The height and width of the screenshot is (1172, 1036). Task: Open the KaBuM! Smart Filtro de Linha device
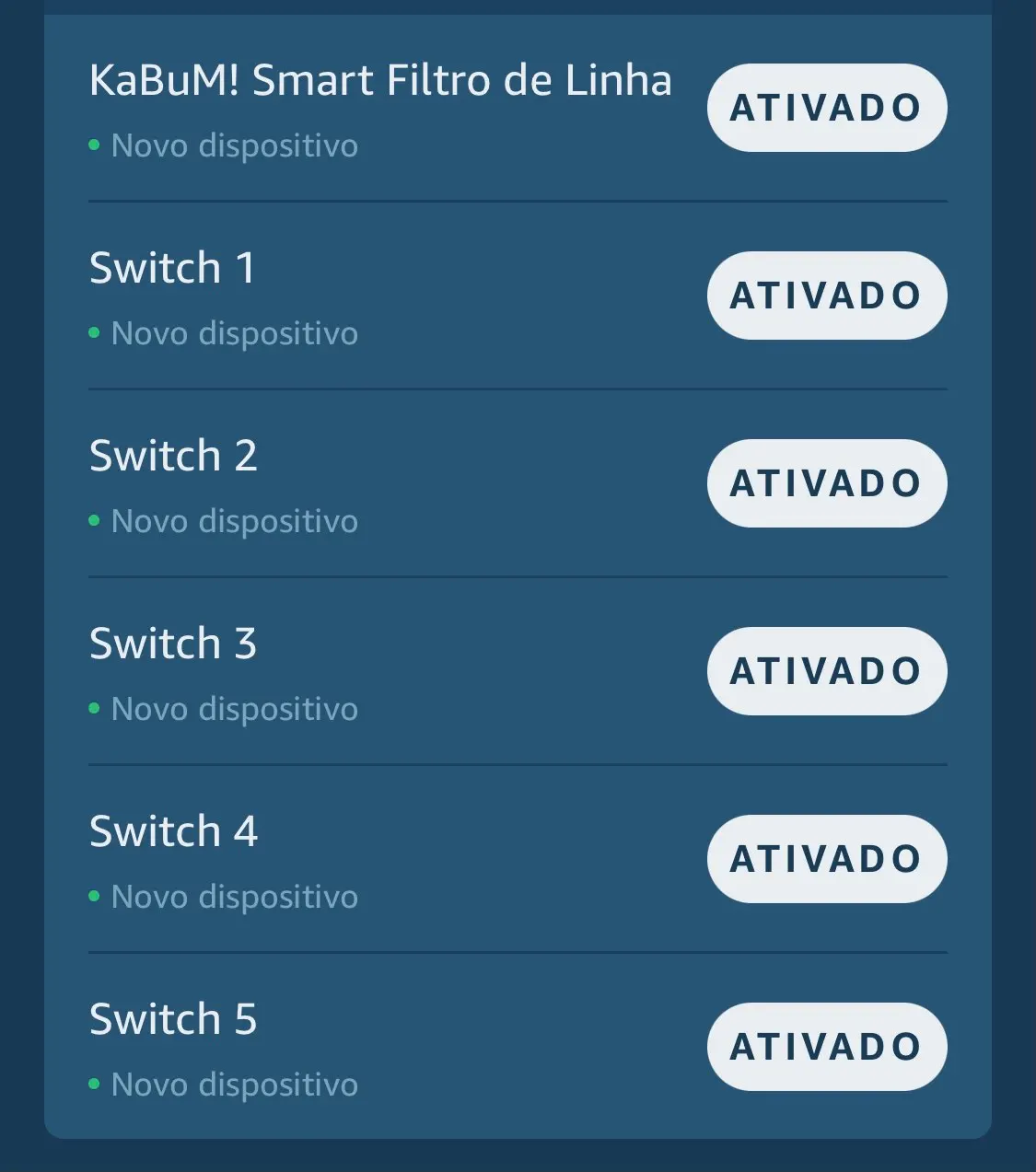pyautogui.click(x=379, y=81)
